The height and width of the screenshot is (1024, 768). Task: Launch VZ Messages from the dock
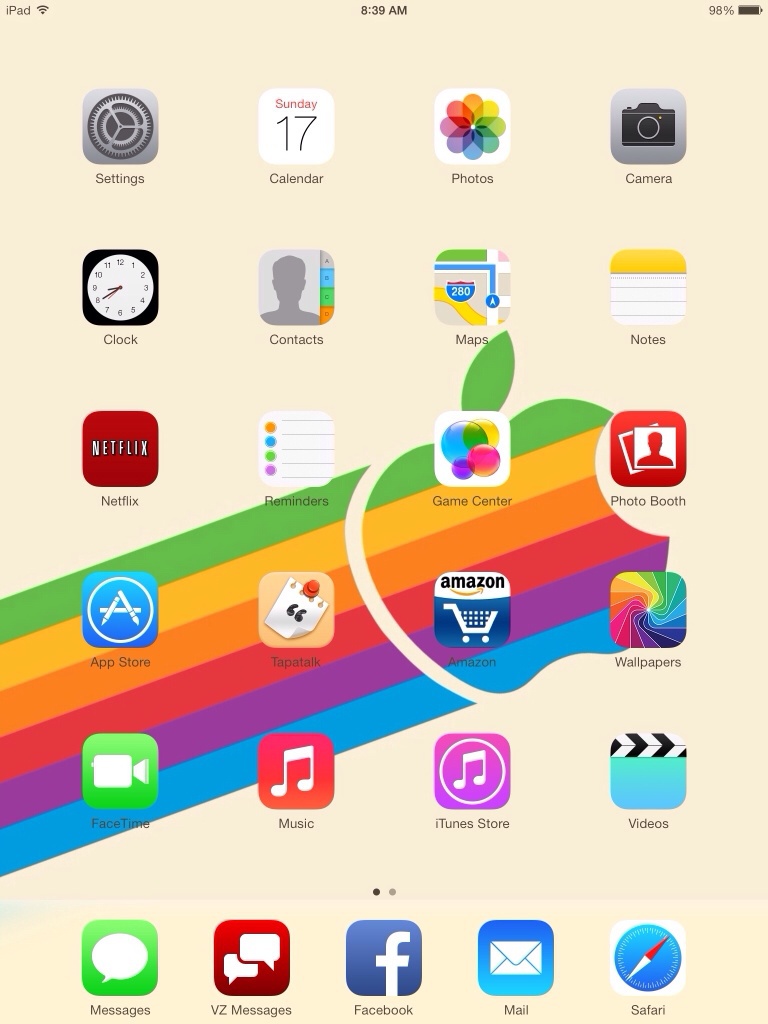tap(252, 958)
